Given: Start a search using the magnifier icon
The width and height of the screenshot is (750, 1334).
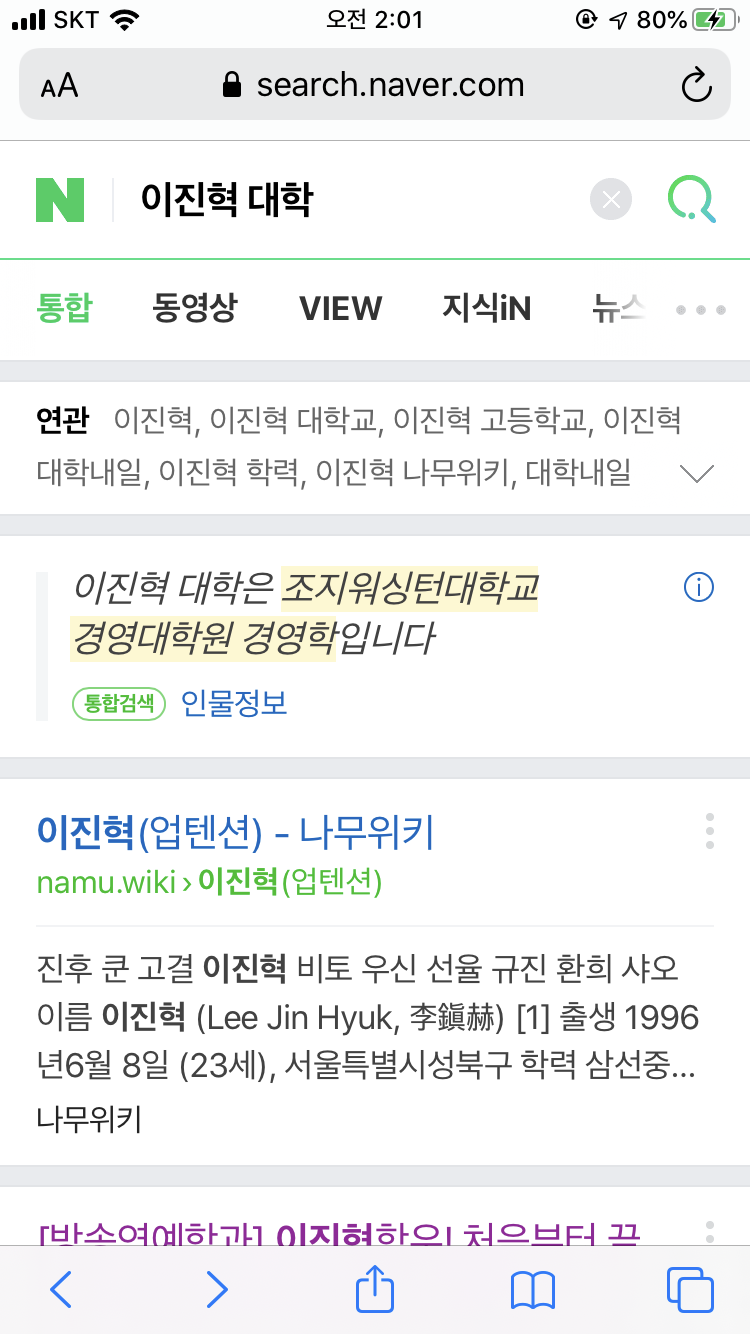Looking at the screenshot, I should tap(691, 199).
